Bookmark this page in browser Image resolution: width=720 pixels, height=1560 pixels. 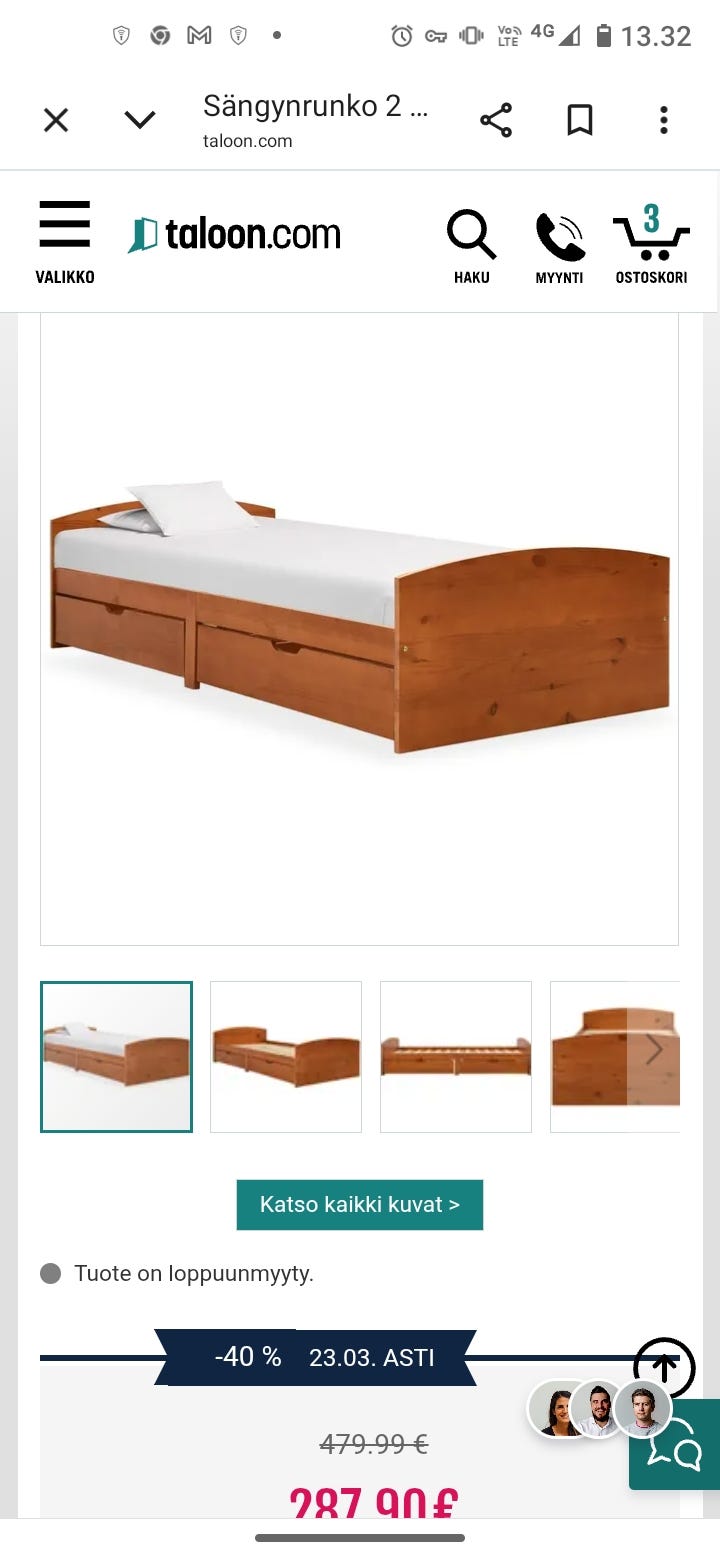tap(580, 121)
